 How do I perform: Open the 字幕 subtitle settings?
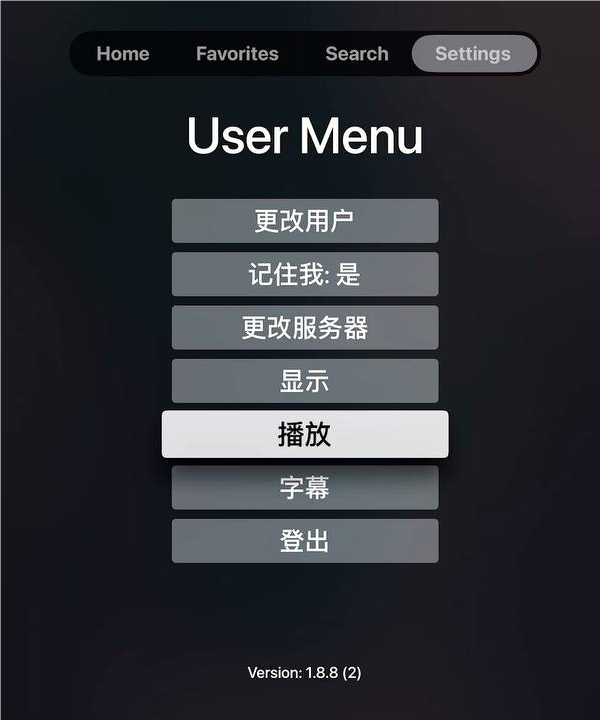point(305,488)
